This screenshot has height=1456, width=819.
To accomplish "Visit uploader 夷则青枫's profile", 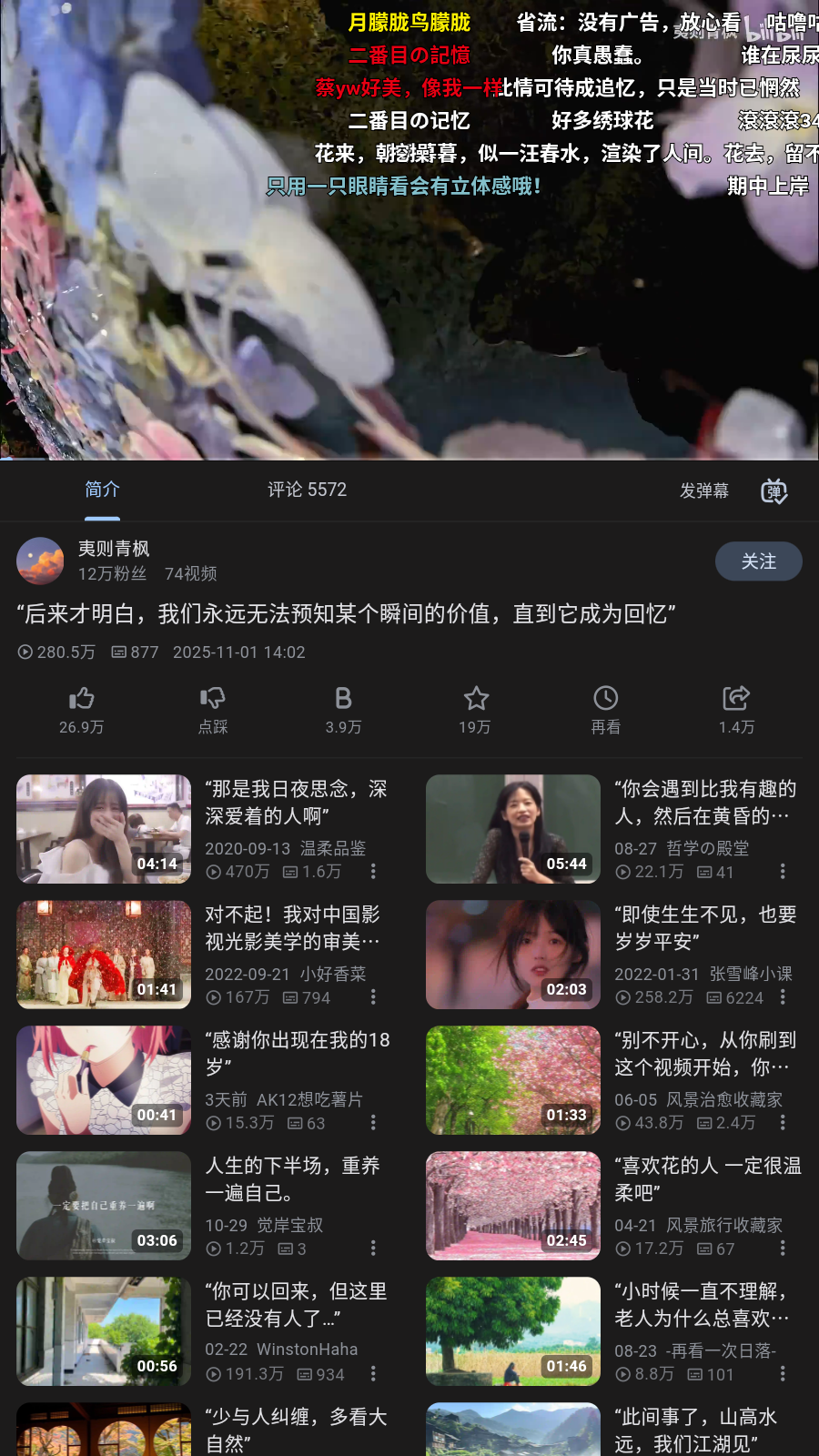I will [112, 549].
